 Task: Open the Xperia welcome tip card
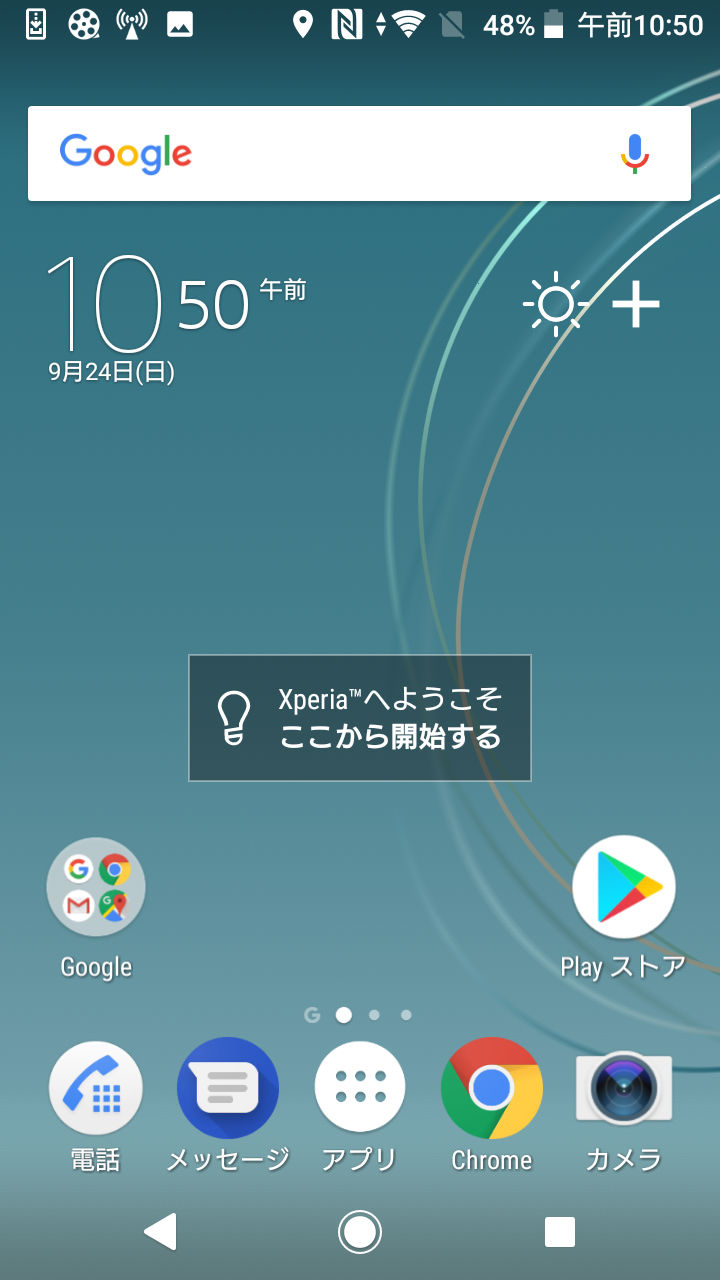pos(360,718)
